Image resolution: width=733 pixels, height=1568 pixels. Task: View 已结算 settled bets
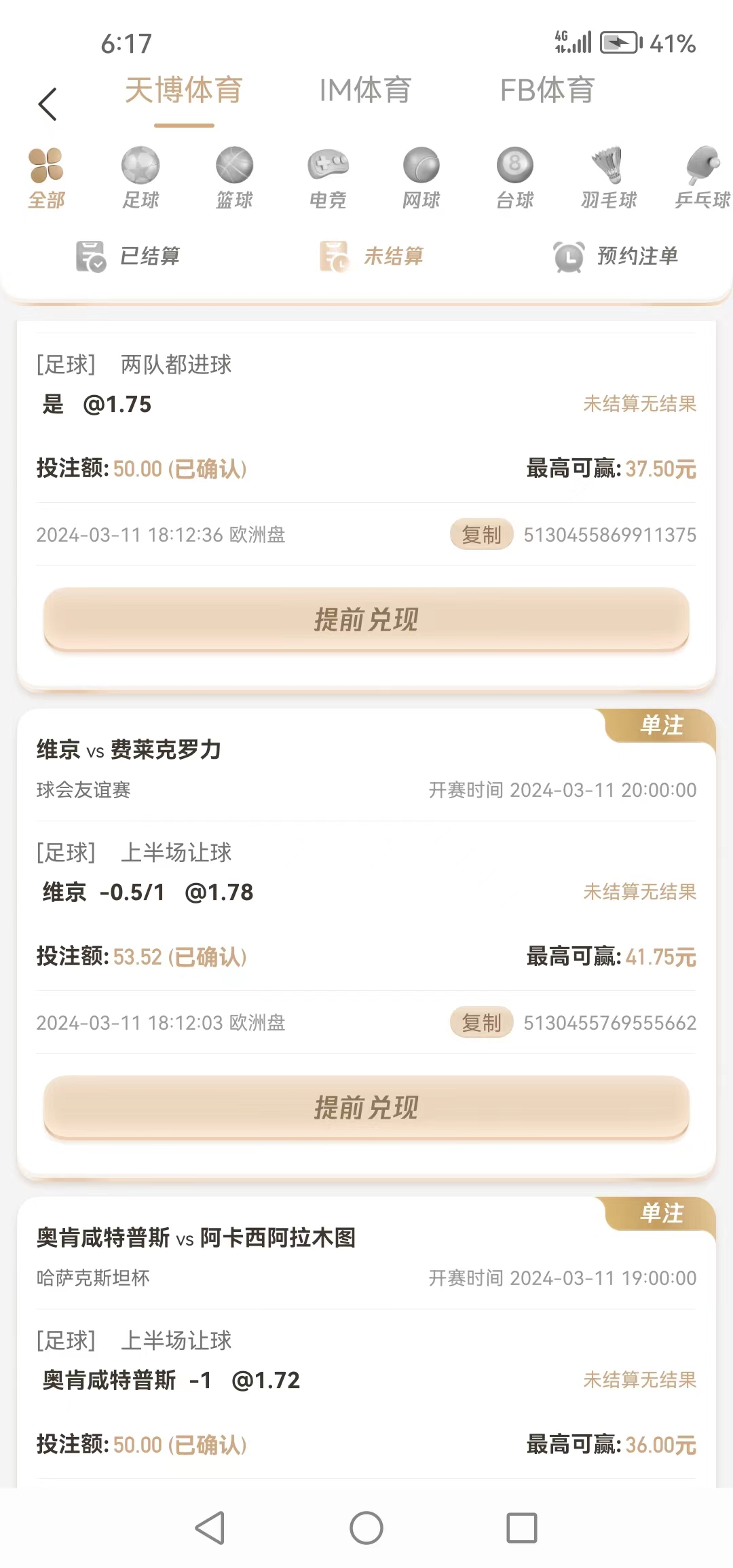[x=128, y=256]
